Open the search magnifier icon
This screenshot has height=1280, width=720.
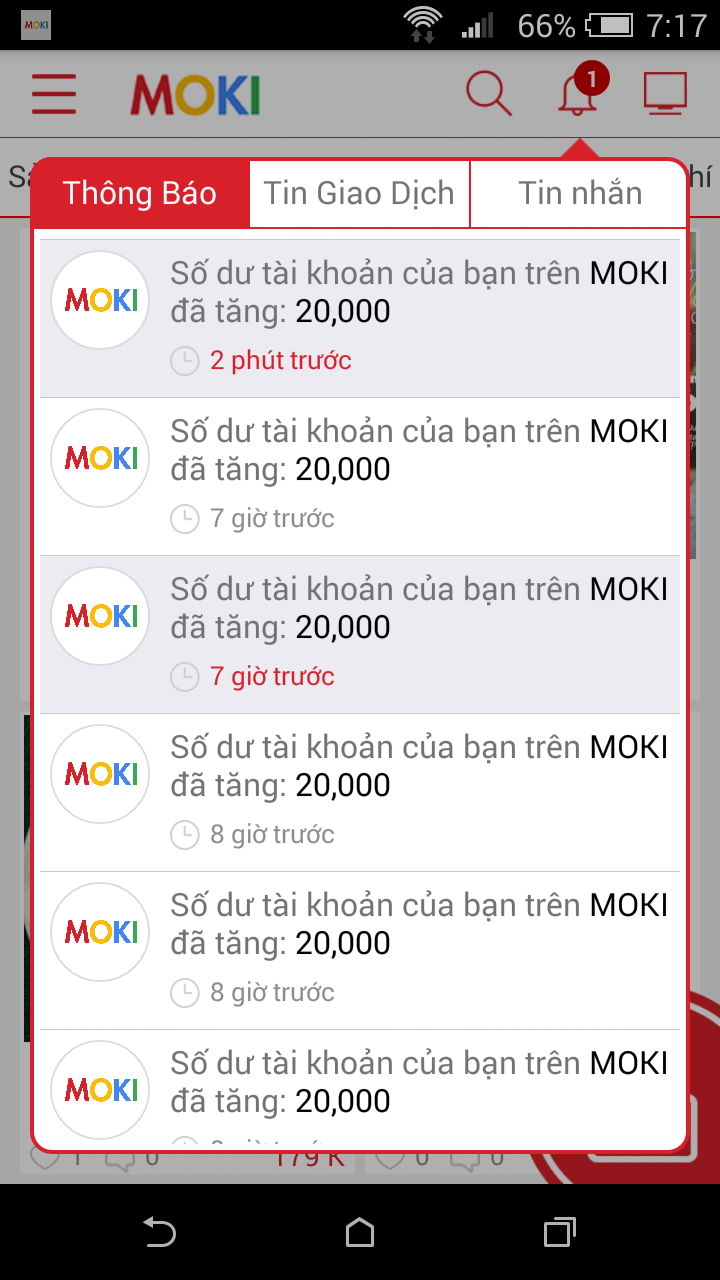tap(488, 94)
